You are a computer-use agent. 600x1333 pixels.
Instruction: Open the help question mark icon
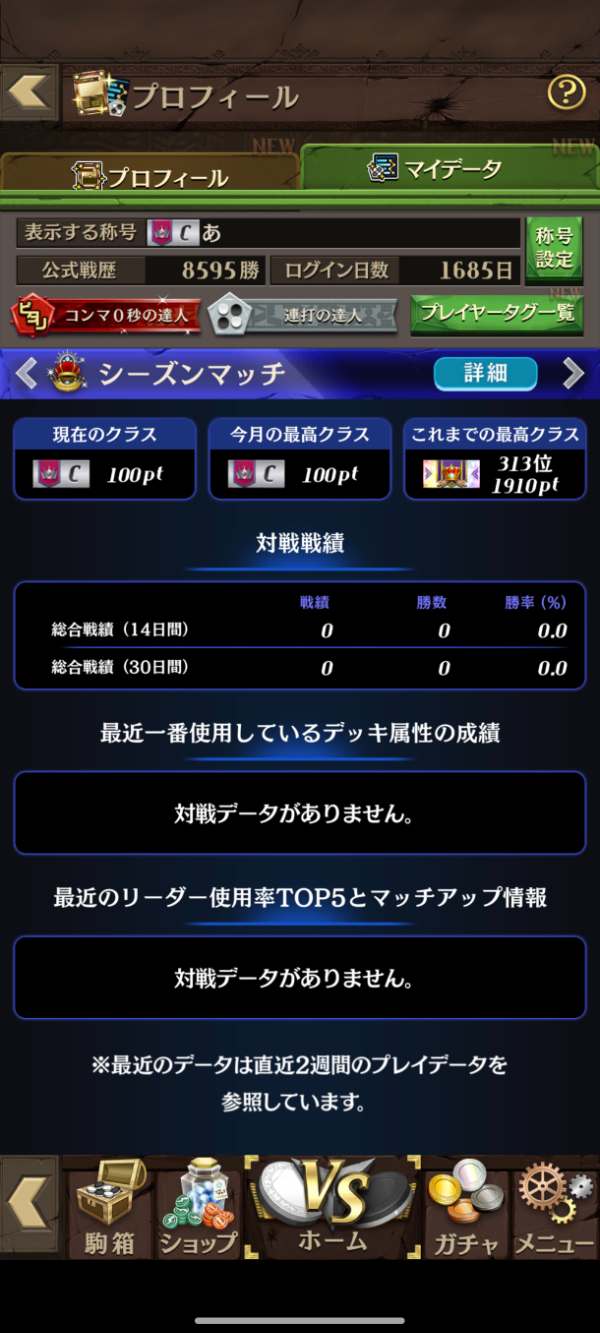[x=566, y=93]
